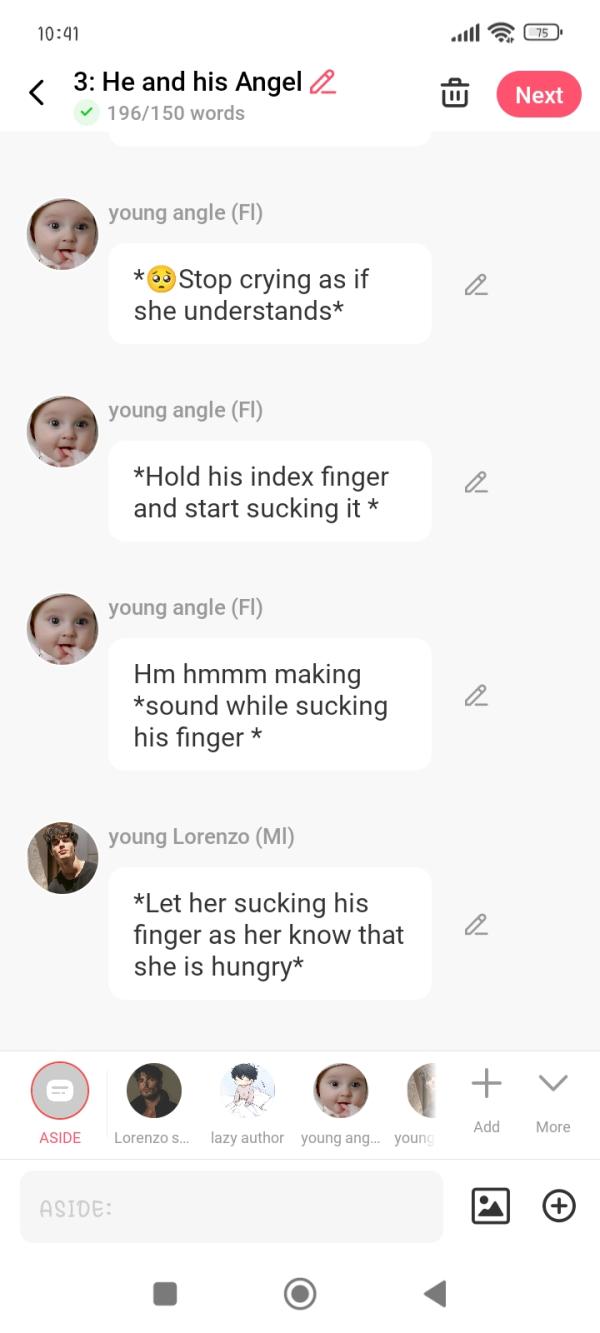This screenshot has height=1333, width=600.
Task: Go to the system home screen
Action: click(x=300, y=1294)
